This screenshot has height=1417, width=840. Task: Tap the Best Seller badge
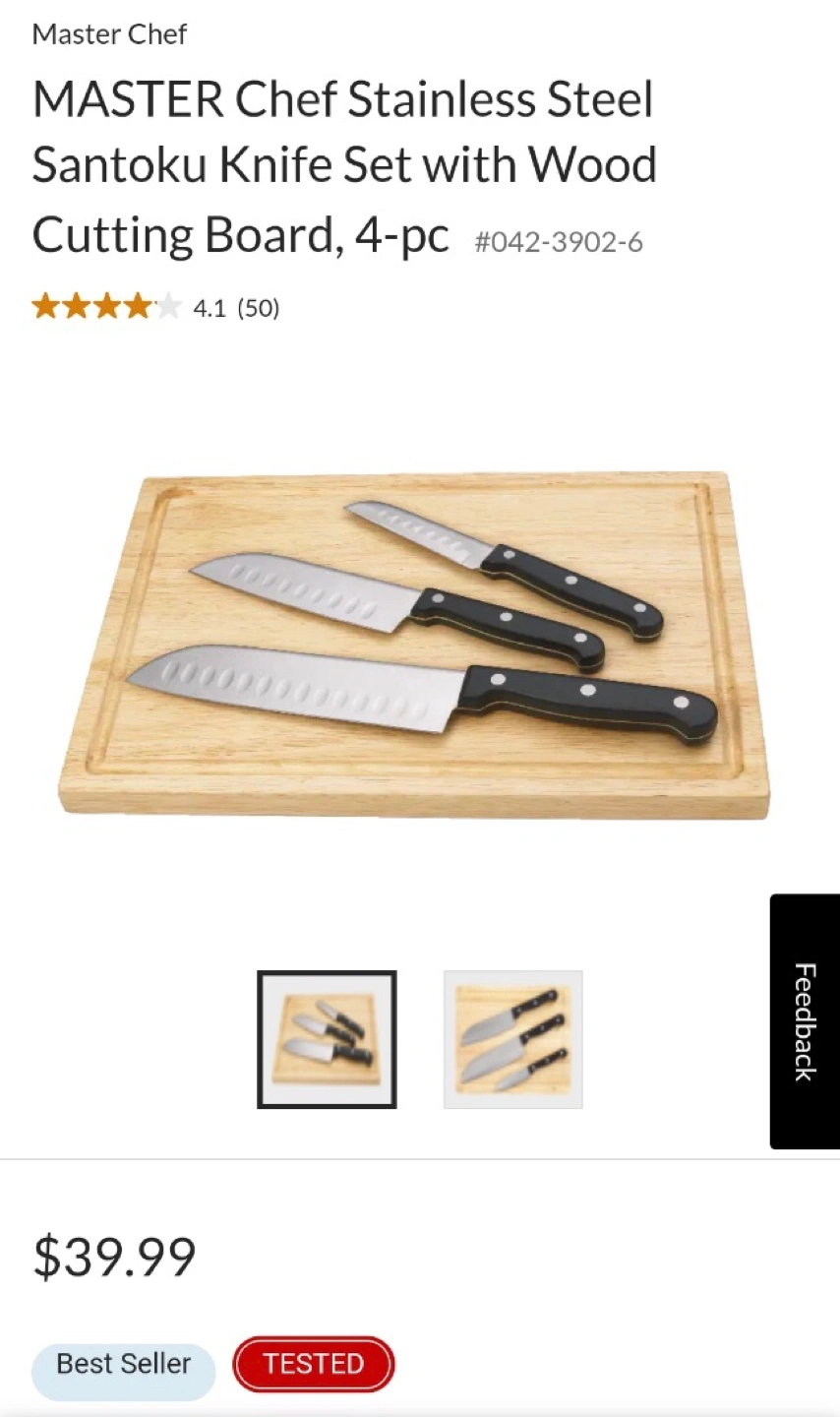pyautogui.click(x=123, y=1365)
